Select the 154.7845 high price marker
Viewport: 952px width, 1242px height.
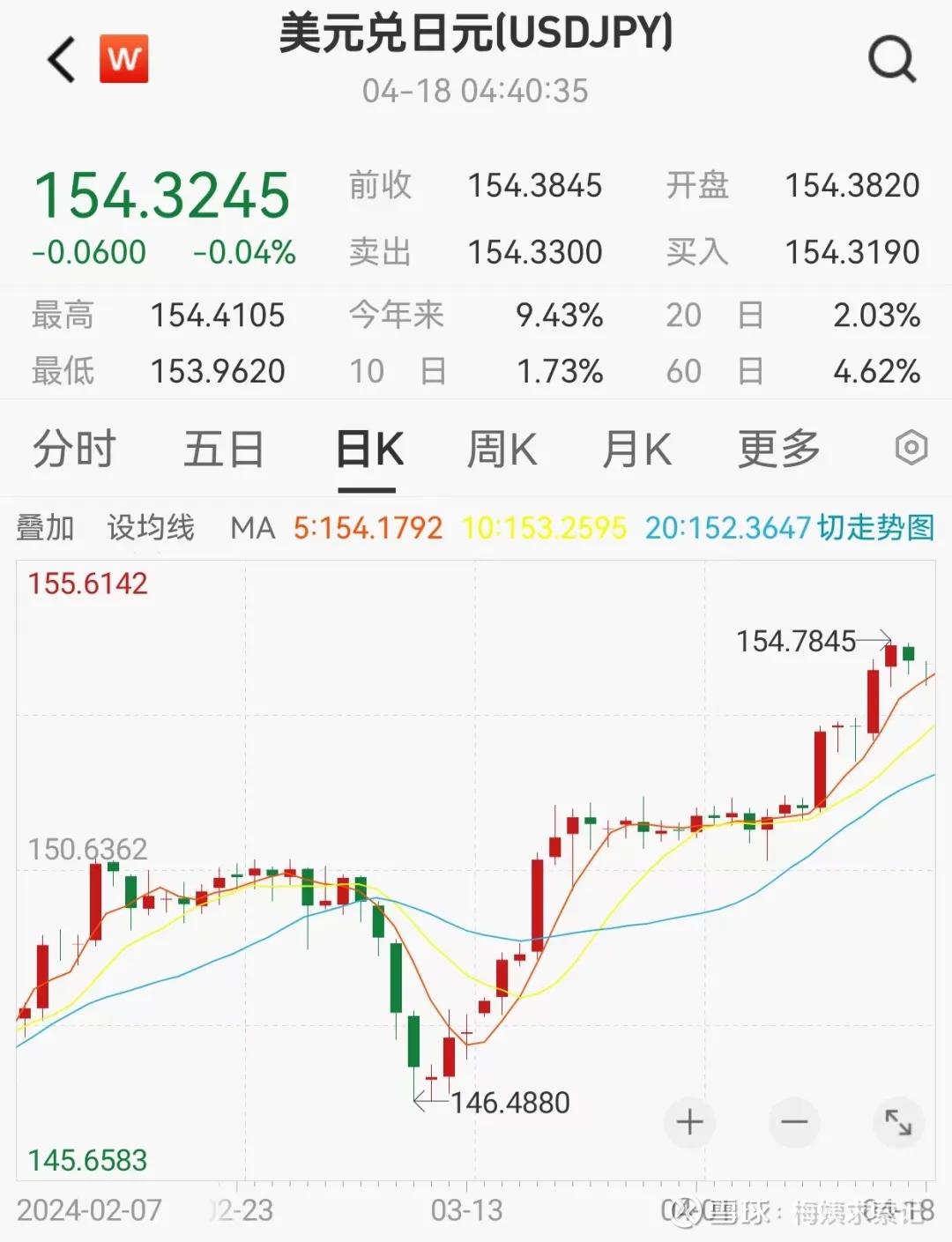tap(794, 641)
